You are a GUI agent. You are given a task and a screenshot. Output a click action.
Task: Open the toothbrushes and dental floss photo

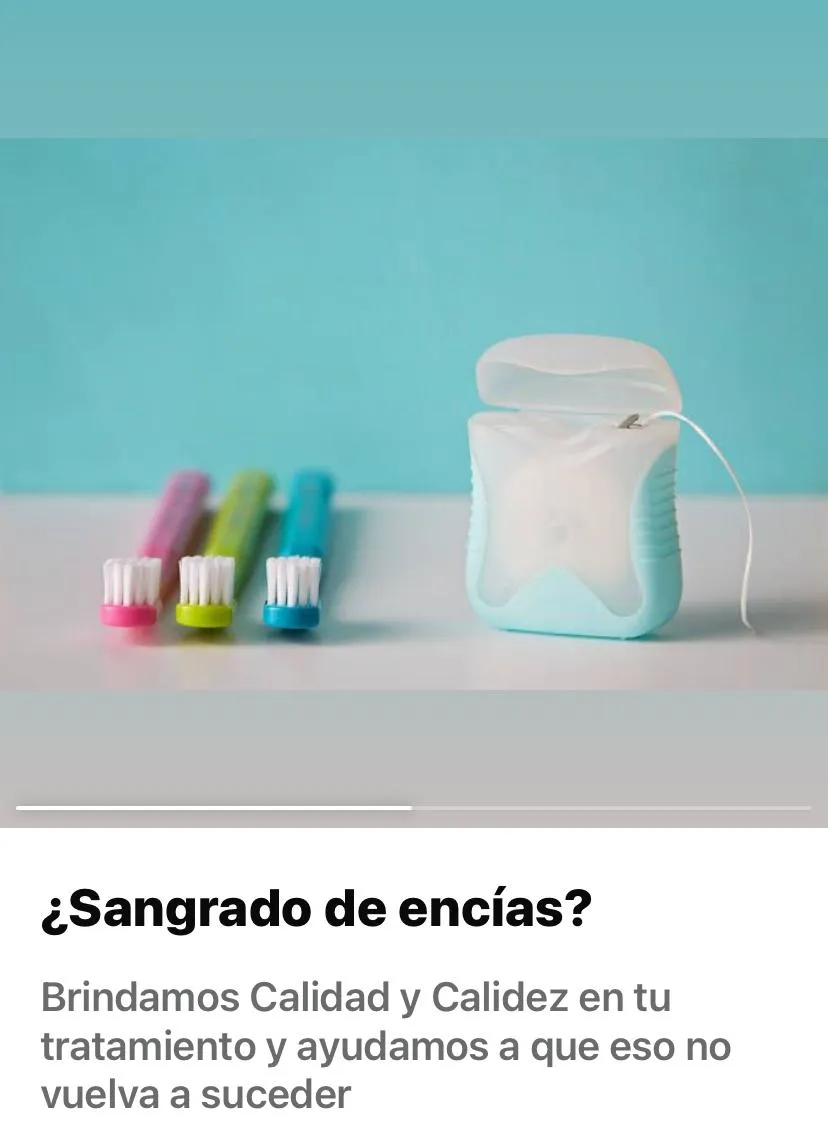pos(414,414)
